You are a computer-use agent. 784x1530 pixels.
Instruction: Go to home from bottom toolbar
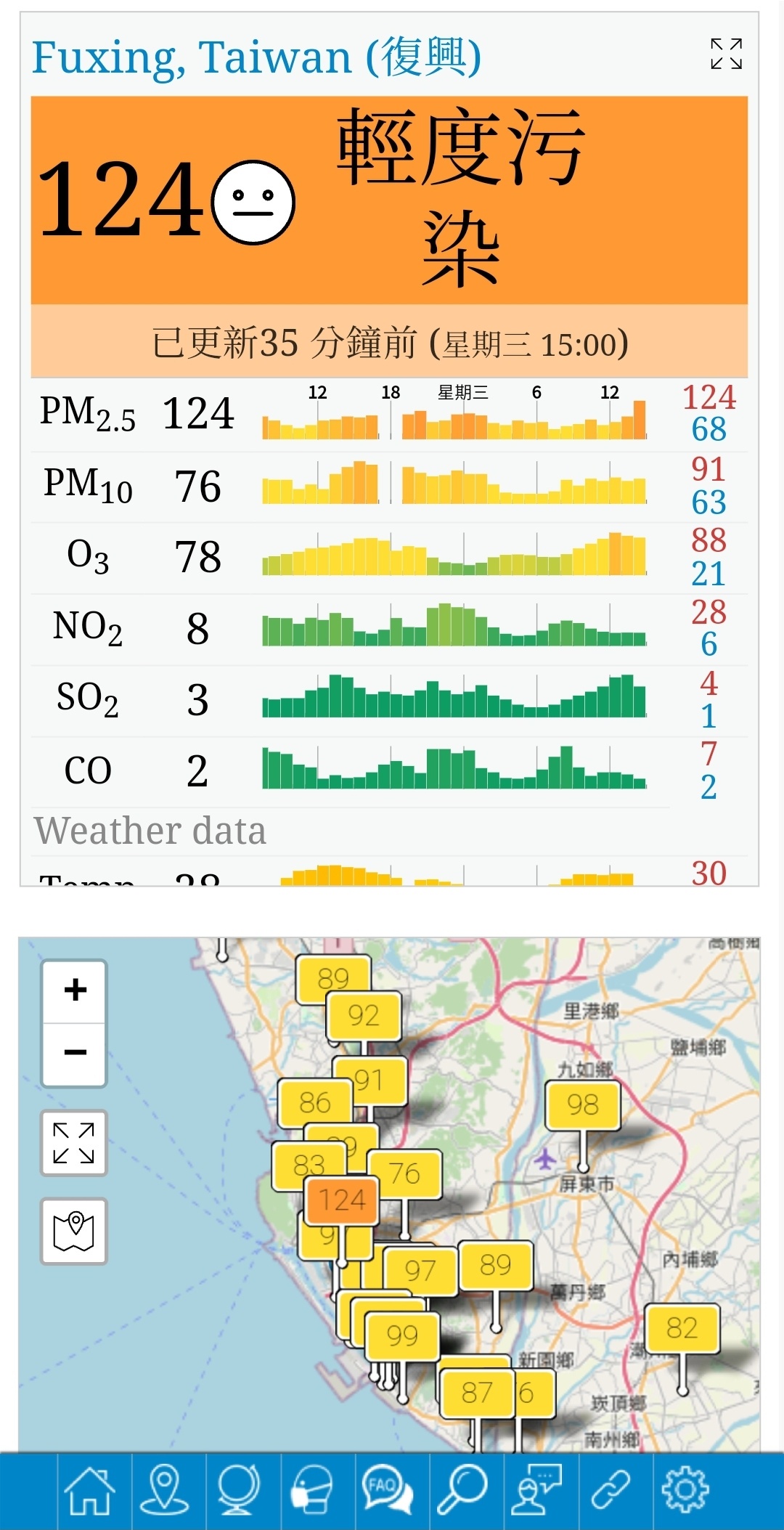pos(91,1491)
